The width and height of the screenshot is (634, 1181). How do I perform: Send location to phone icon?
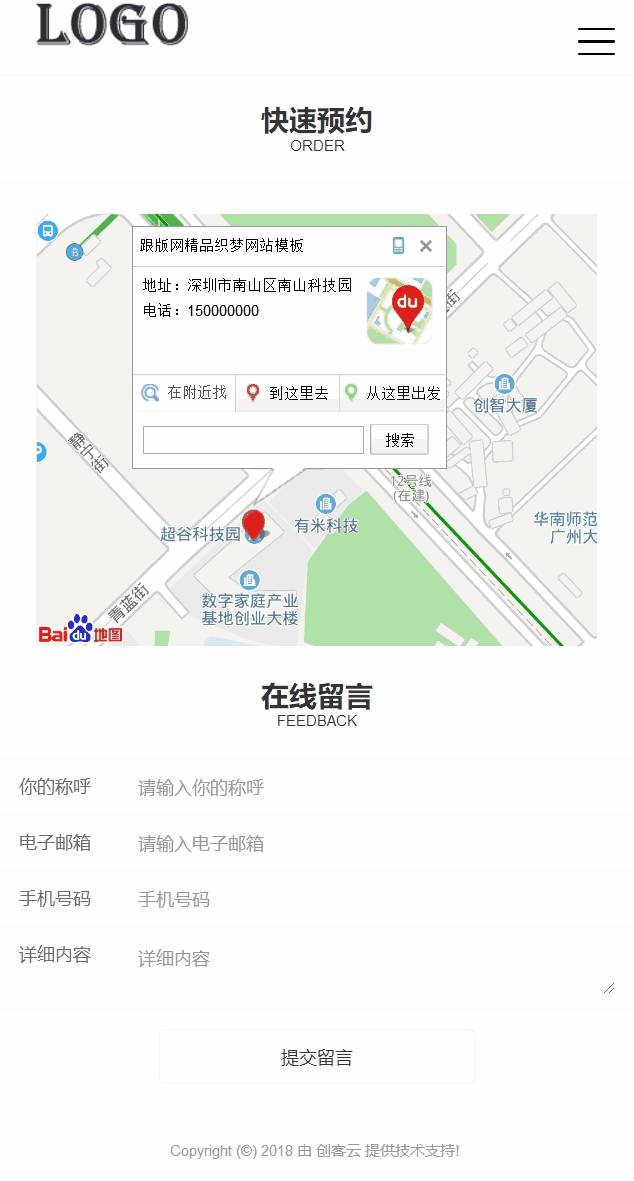click(398, 246)
